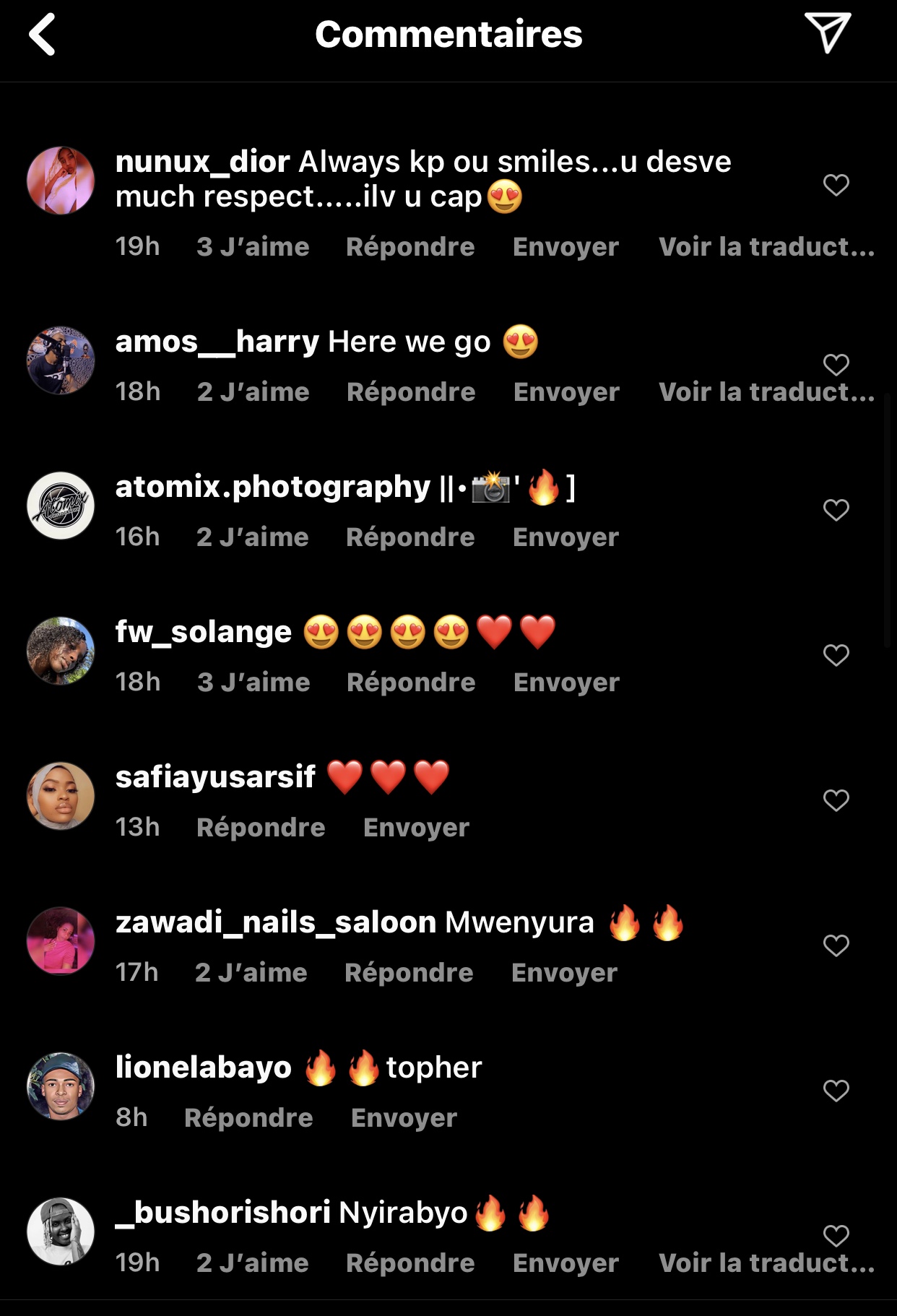Viewport: 897px width, 1316px height.
Task: Like atomix.photography's comment
Action: click(x=836, y=510)
